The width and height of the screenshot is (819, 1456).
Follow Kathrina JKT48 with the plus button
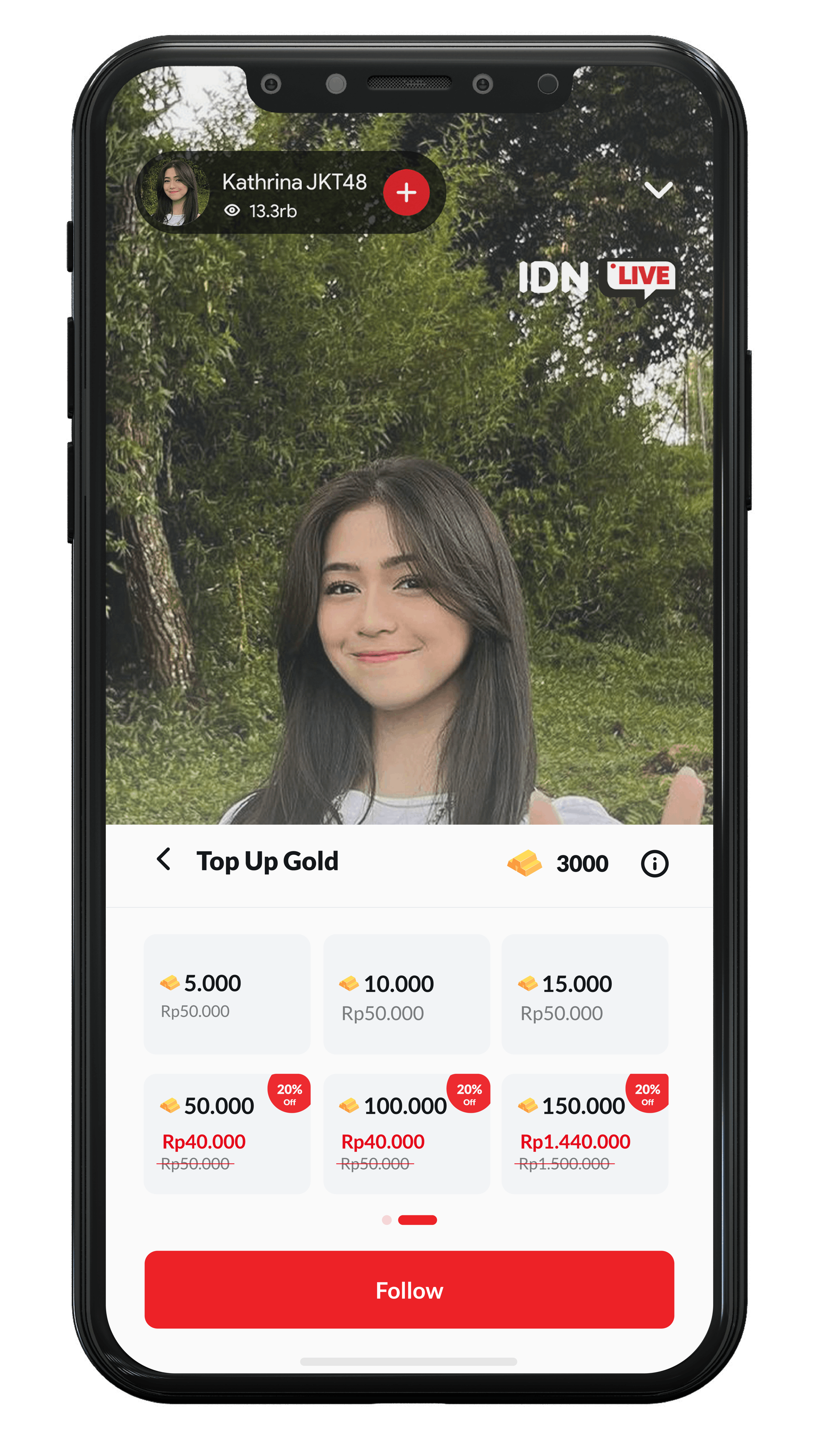406,193
